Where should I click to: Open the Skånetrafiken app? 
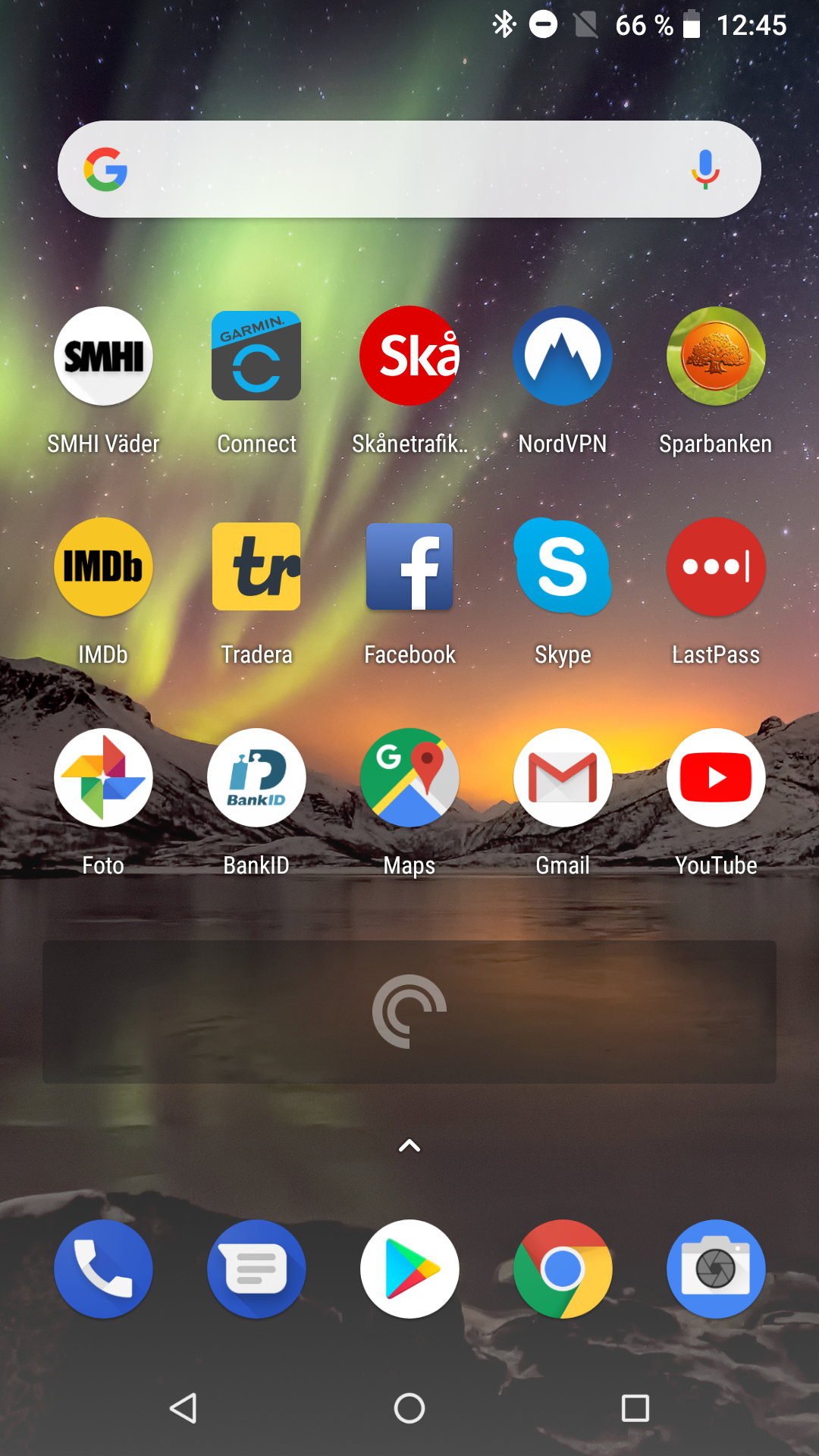click(409, 356)
